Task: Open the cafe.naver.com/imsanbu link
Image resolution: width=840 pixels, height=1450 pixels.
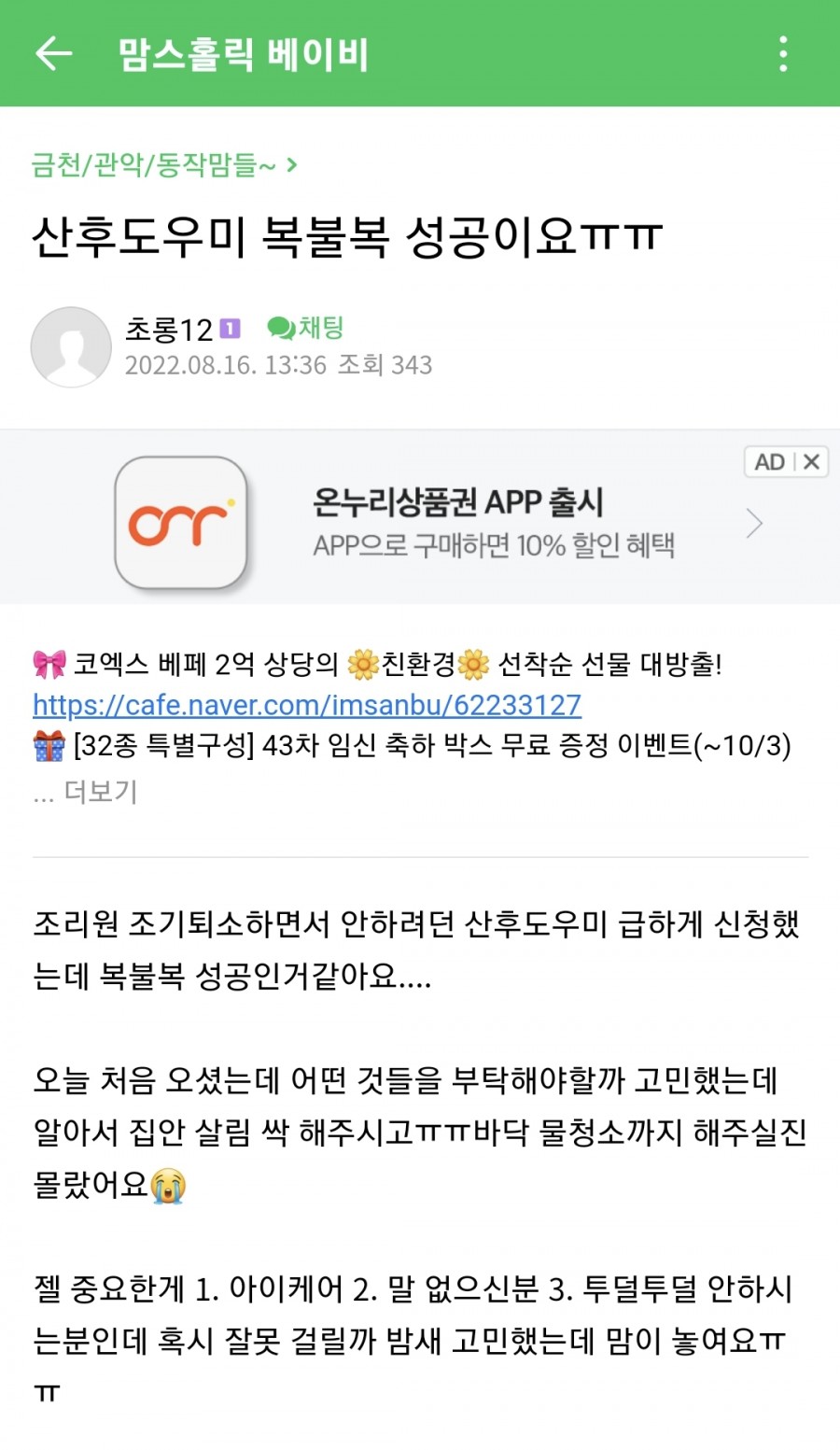Action: [307, 705]
